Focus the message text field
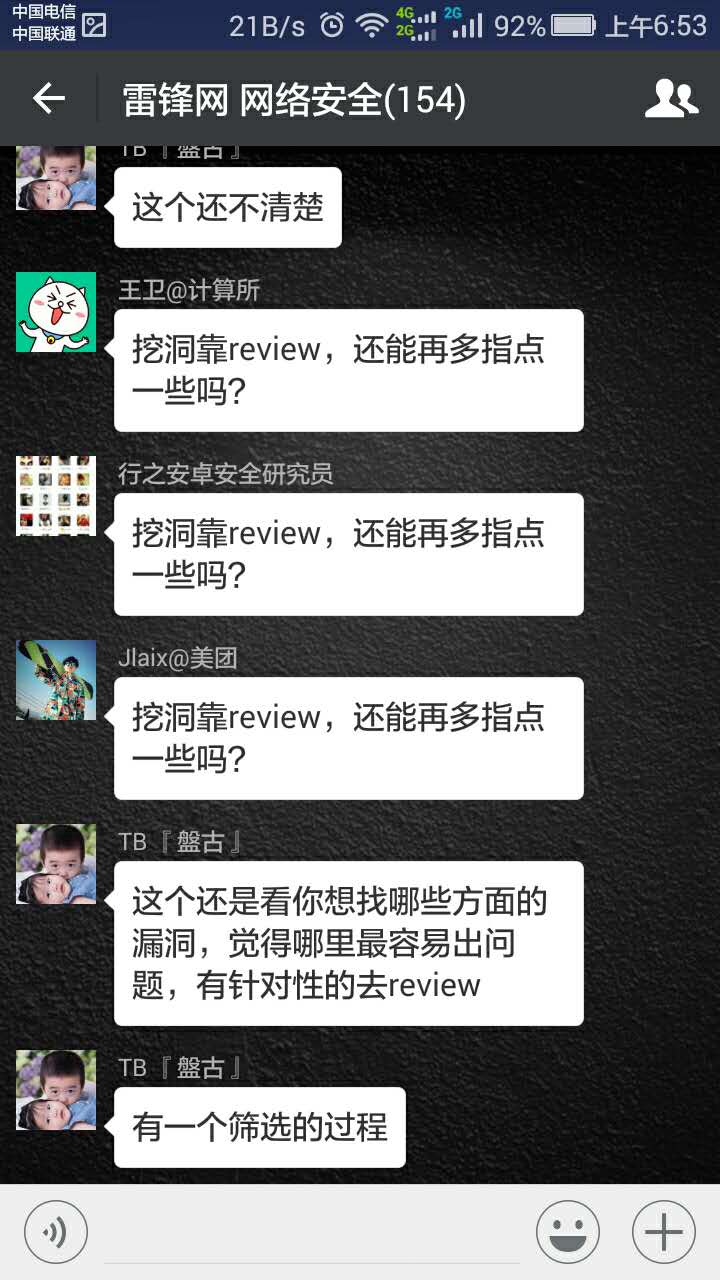This screenshot has width=720, height=1280. click(x=310, y=1232)
